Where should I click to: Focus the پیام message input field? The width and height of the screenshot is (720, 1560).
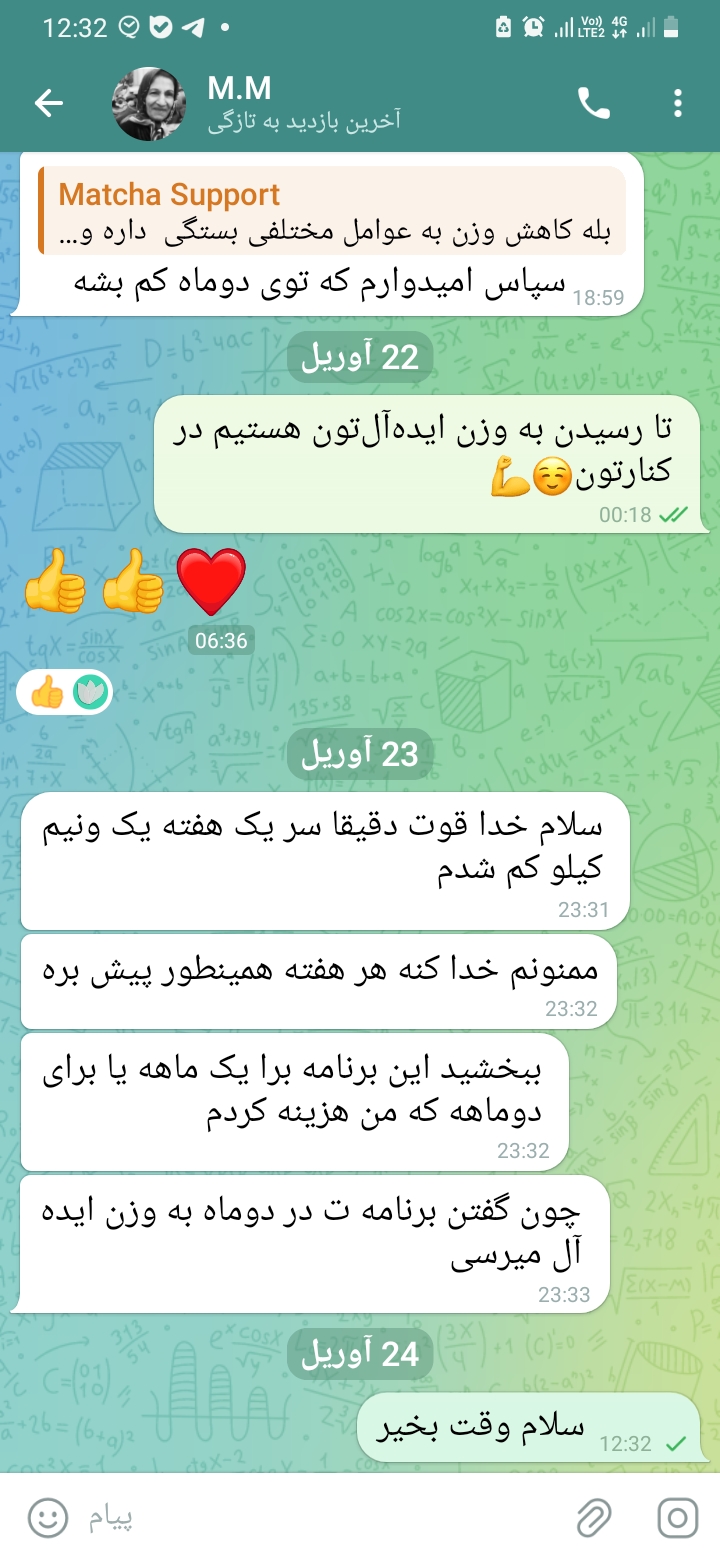point(320,1519)
